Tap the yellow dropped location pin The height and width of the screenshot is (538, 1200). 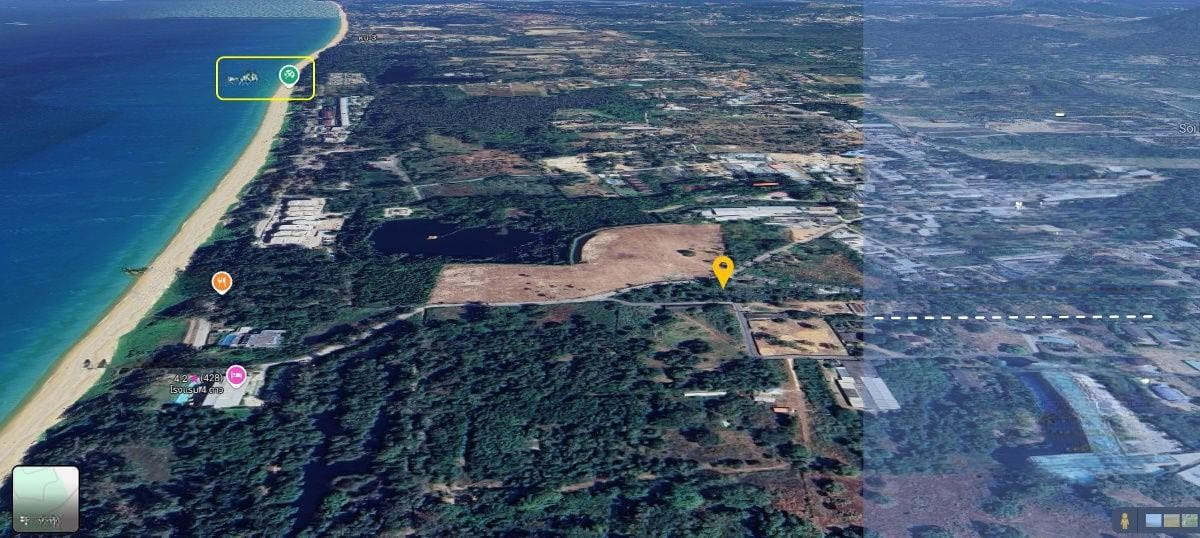point(723,270)
